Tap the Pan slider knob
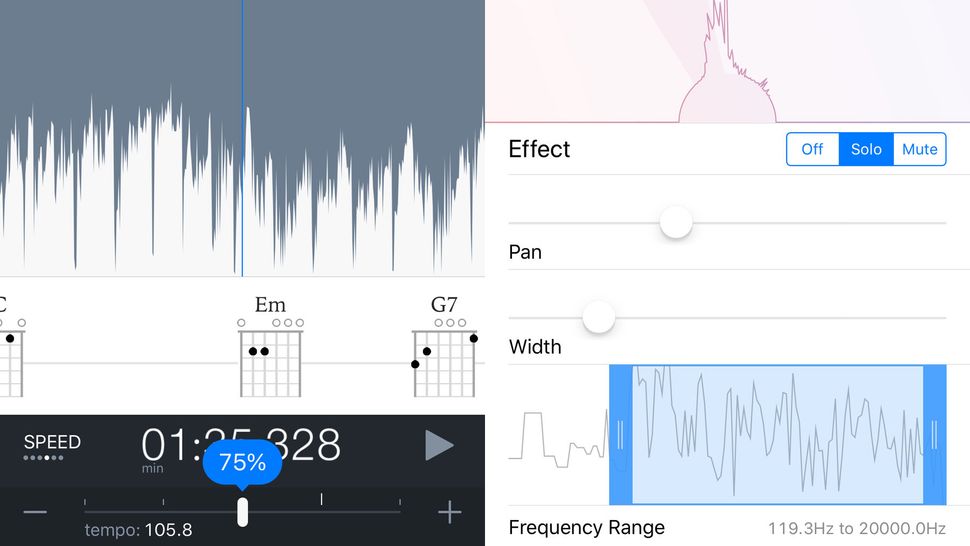 677,222
